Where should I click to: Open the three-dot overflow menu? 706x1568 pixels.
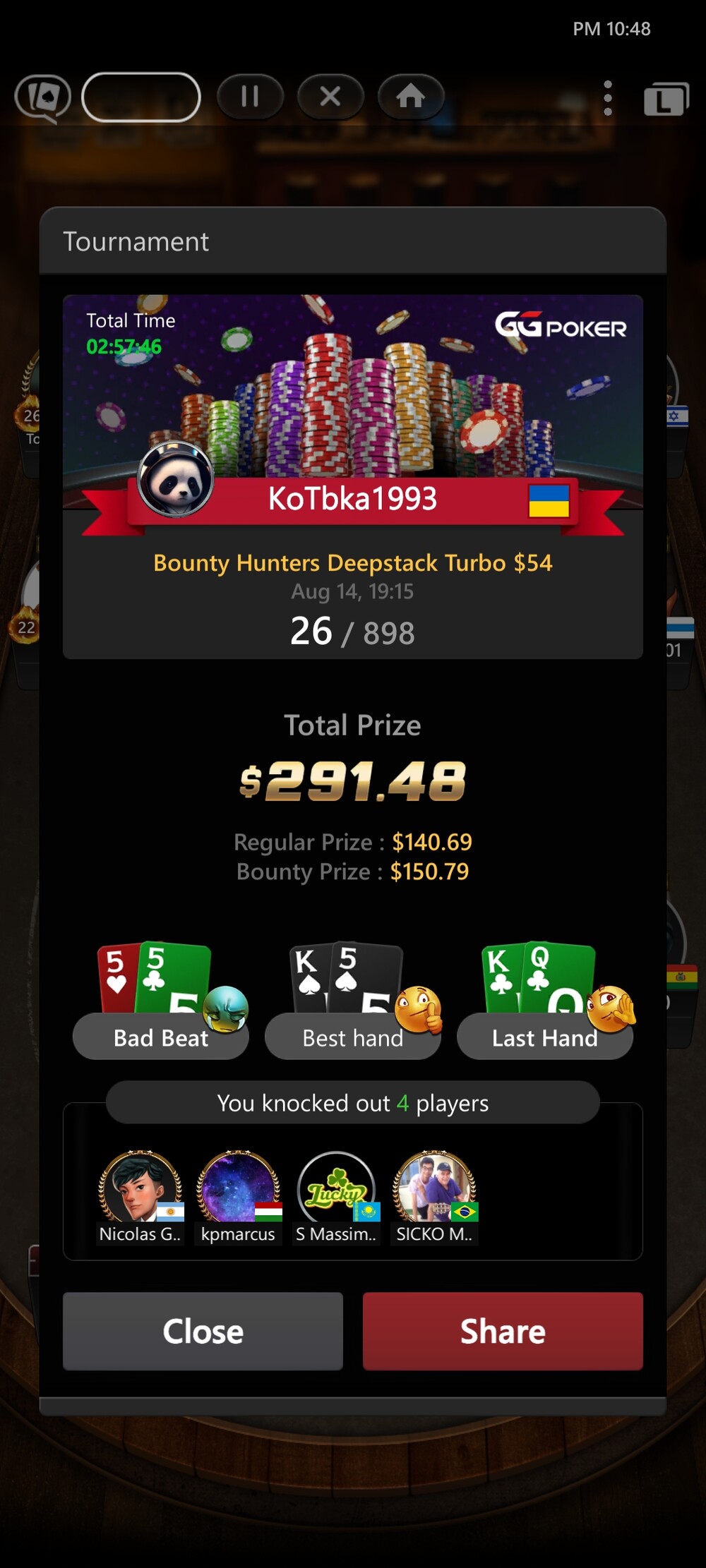point(608,98)
